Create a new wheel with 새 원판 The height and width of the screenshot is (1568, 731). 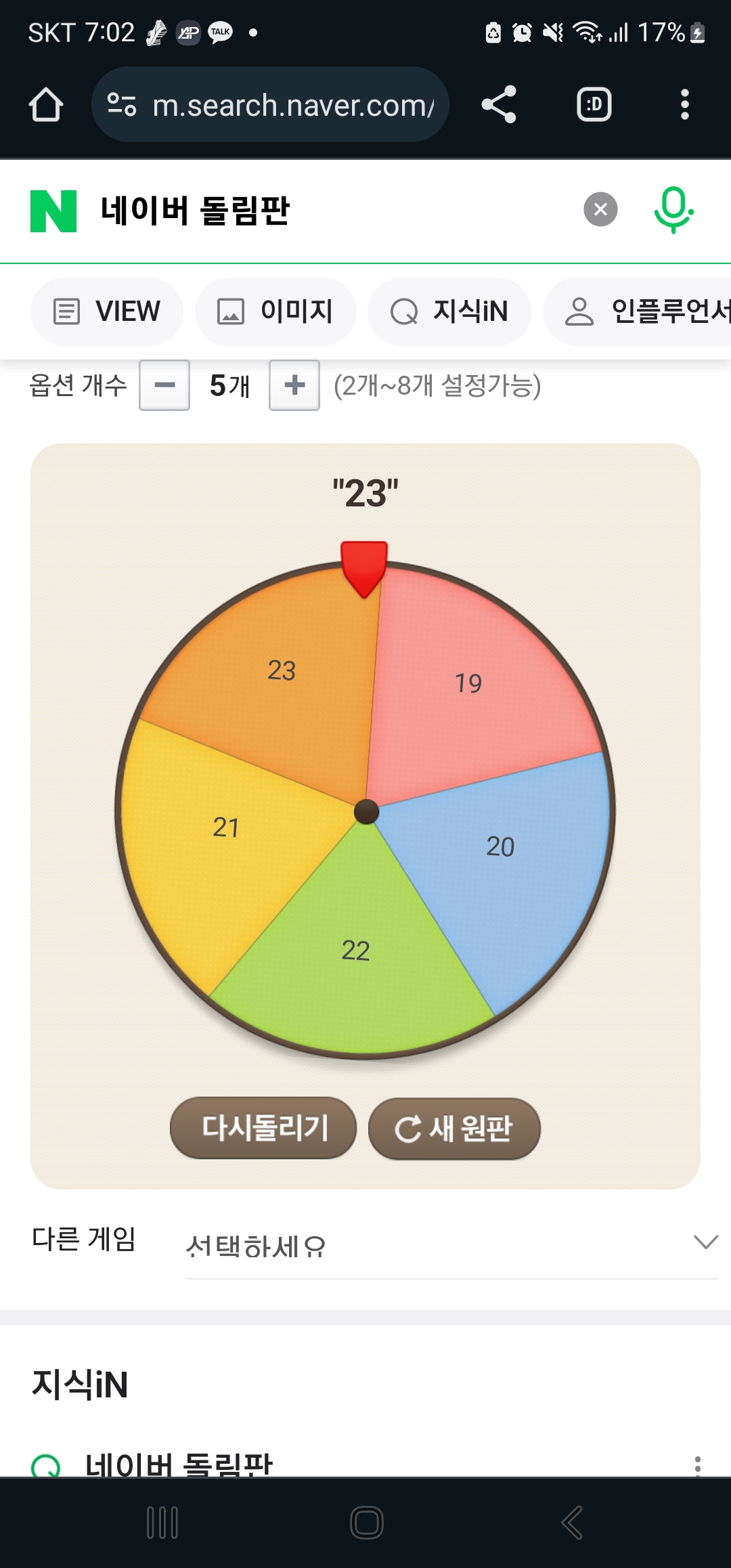(x=454, y=1128)
